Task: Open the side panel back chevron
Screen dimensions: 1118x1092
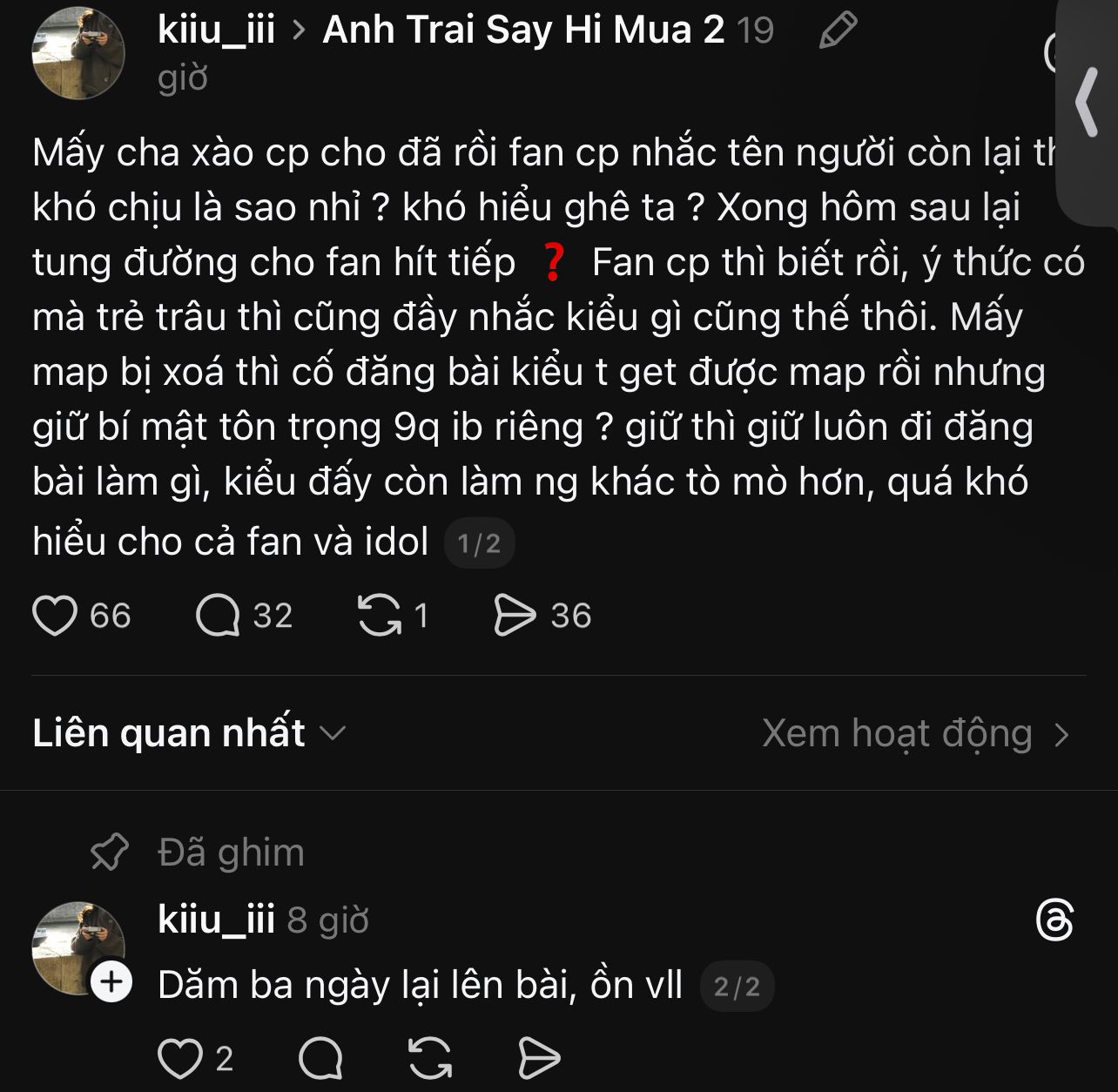Action: (1087, 102)
